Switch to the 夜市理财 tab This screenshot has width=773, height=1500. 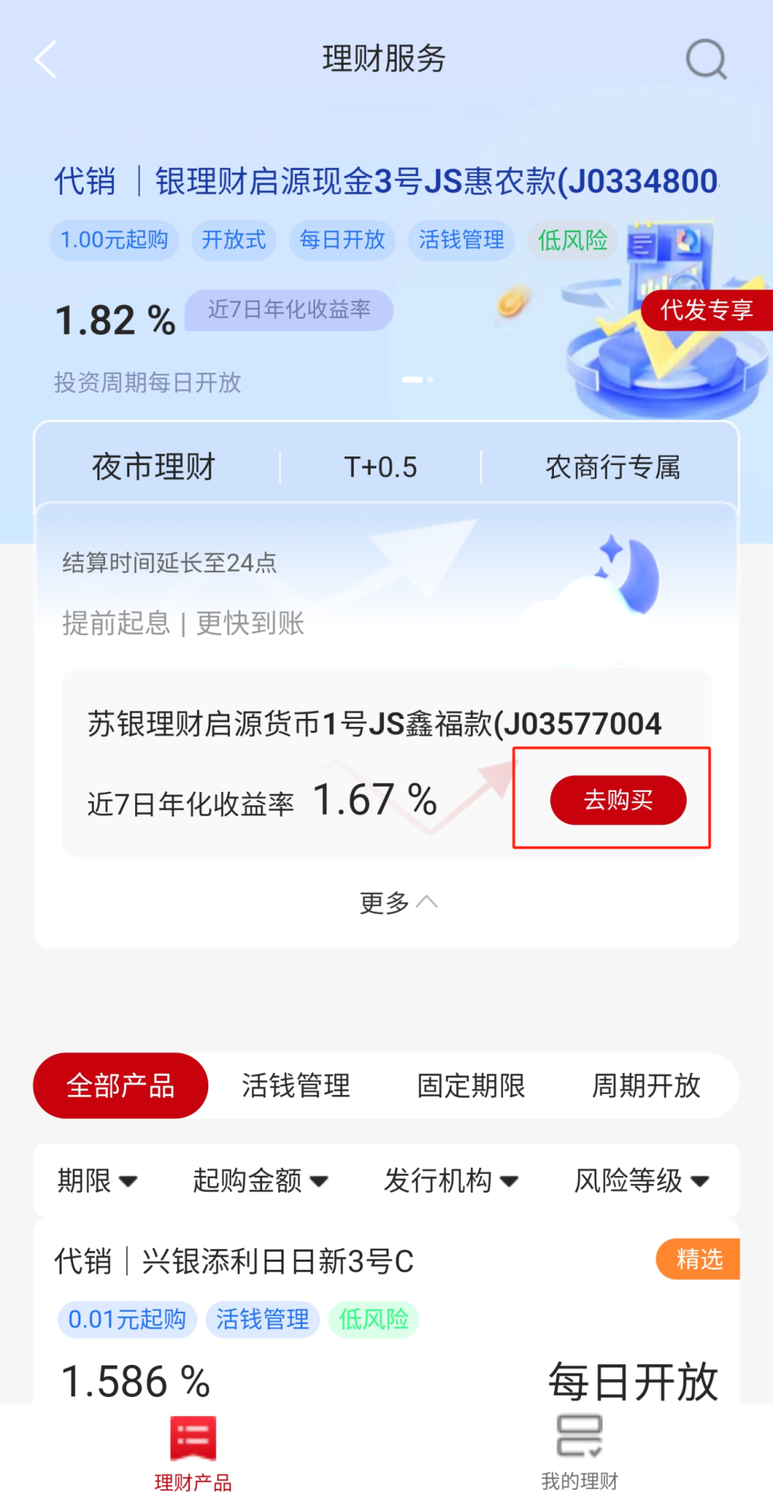coord(154,467)
